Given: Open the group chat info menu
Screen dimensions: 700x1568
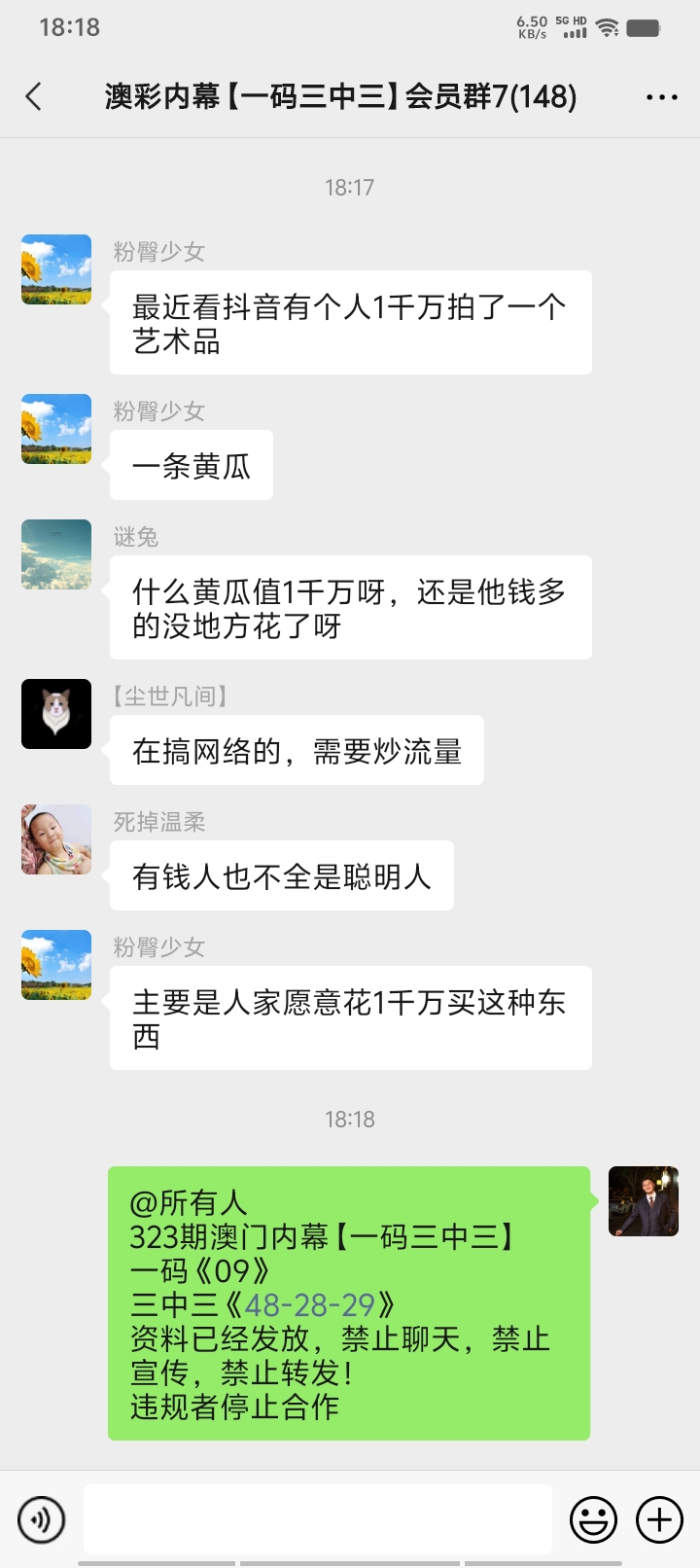Looking at the screenshot, I should (661, 97).
